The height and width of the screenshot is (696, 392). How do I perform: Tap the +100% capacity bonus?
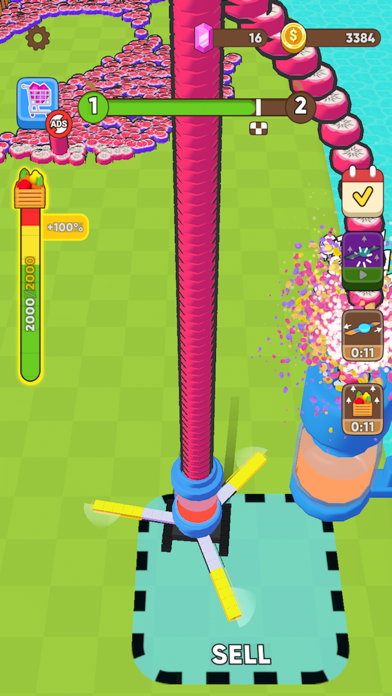click(x=65, y=227)
